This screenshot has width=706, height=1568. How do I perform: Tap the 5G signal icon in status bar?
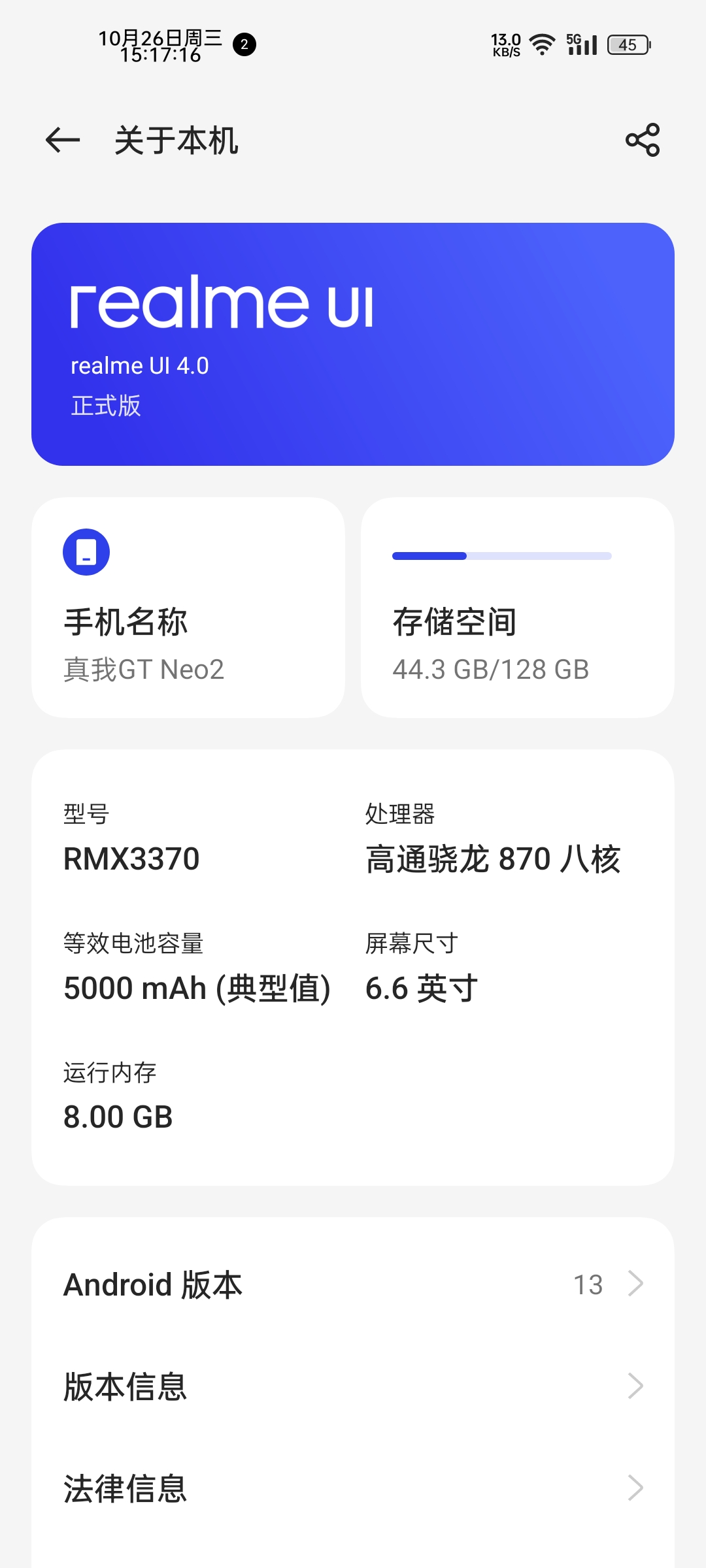click(580, 43)
